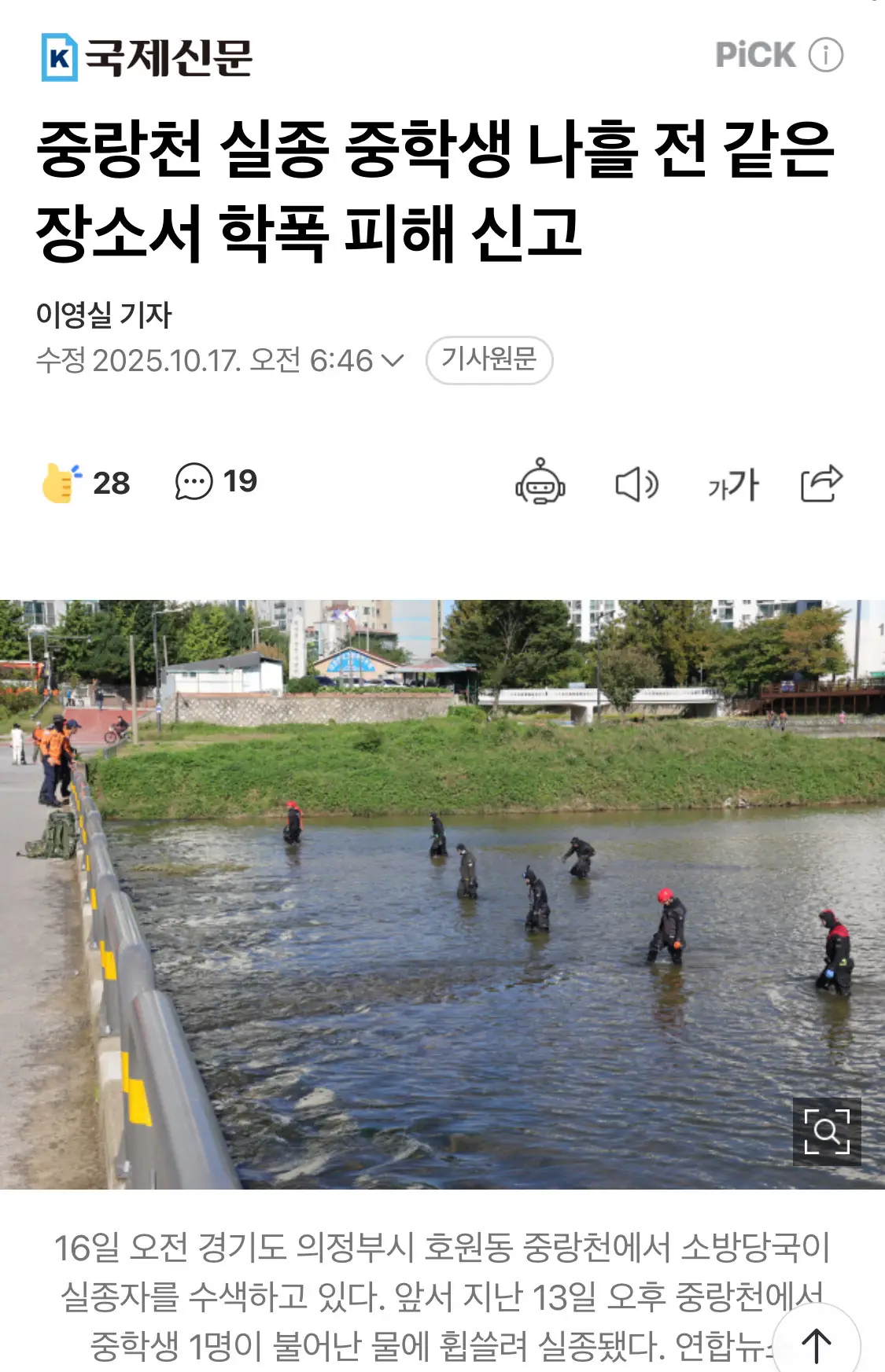The width and height of the screenshot is (885, 1372).
Task: Open the 기사원문 original article link
Action: pos(489,360)
